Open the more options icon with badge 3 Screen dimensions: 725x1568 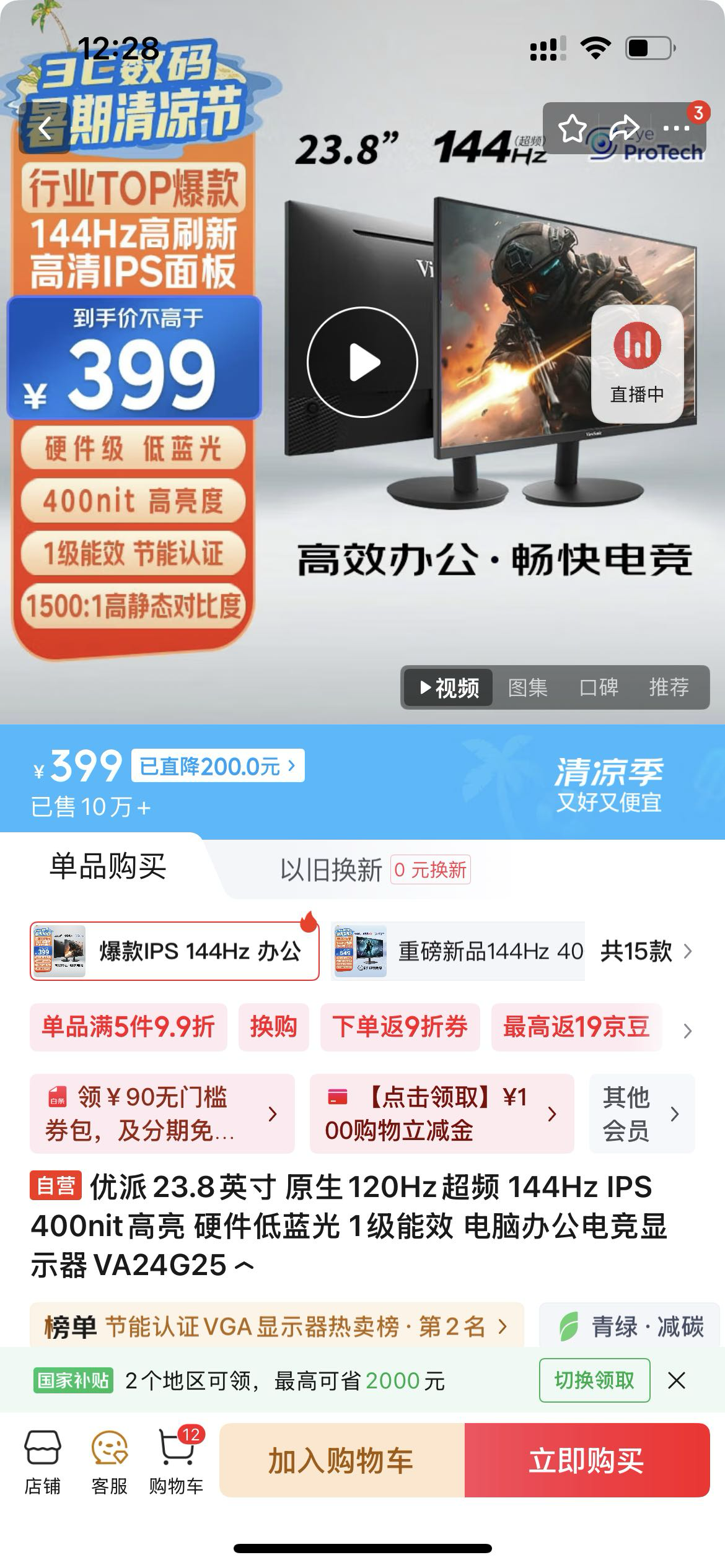point(675,128)
